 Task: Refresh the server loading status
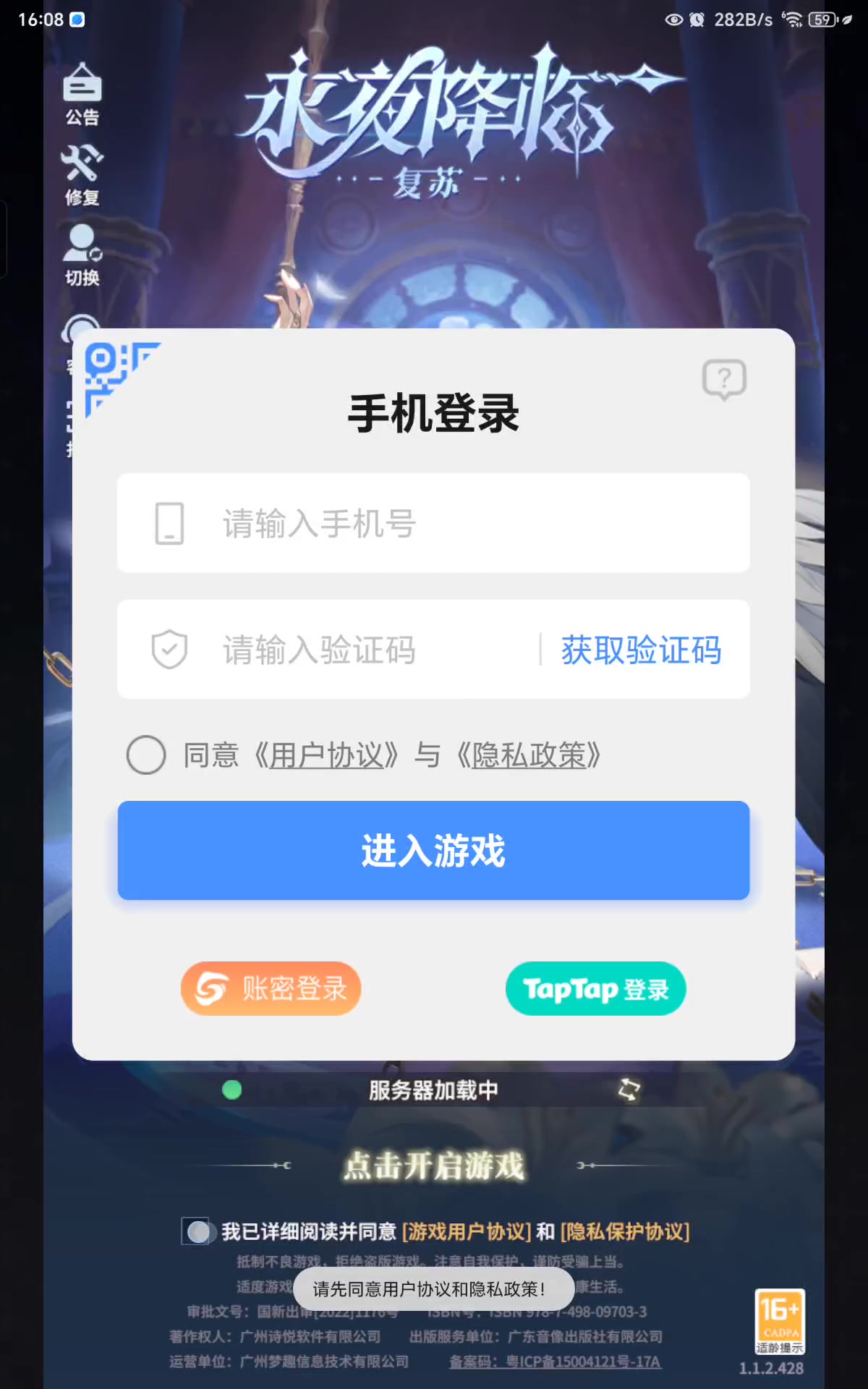[x=629, y=1089]
